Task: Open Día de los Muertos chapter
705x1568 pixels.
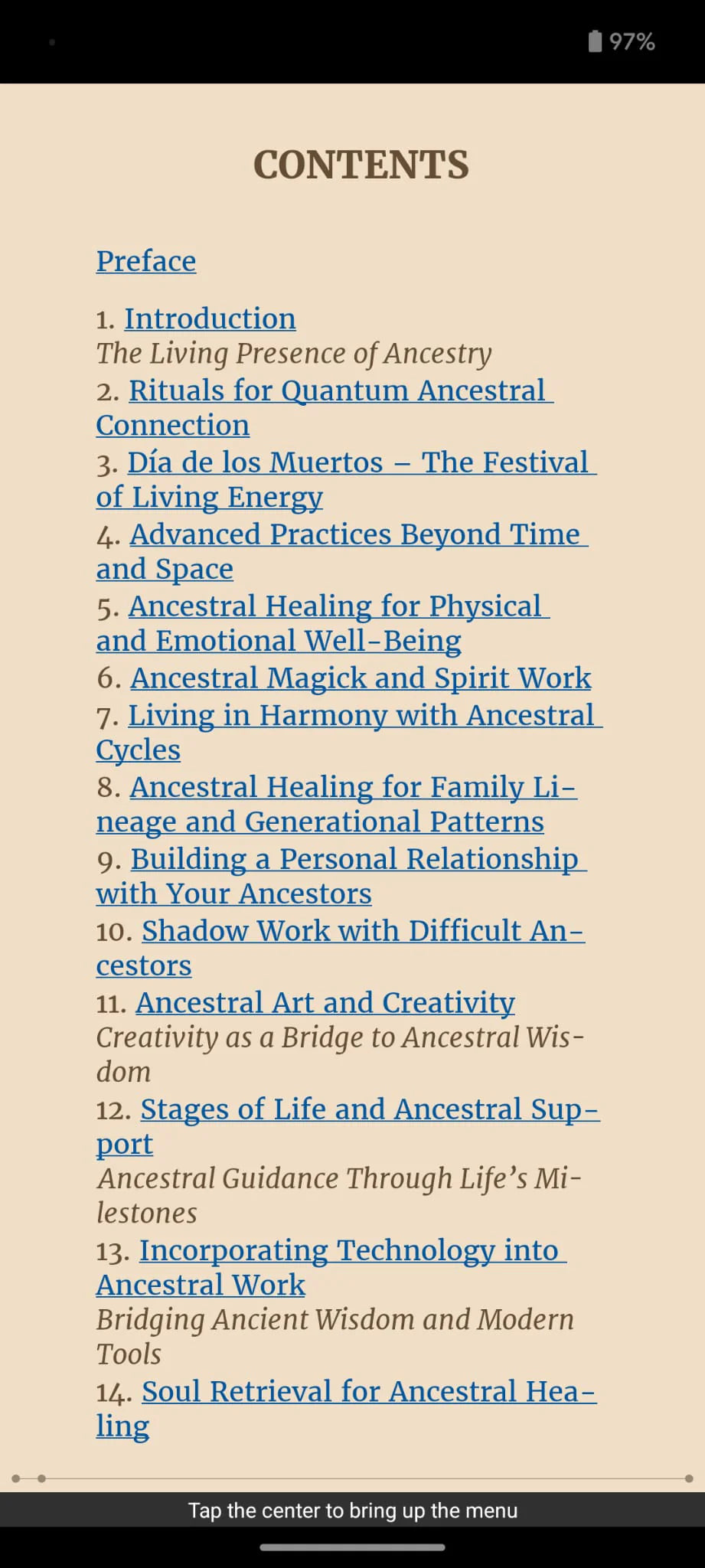Action: tap(344, 479)
